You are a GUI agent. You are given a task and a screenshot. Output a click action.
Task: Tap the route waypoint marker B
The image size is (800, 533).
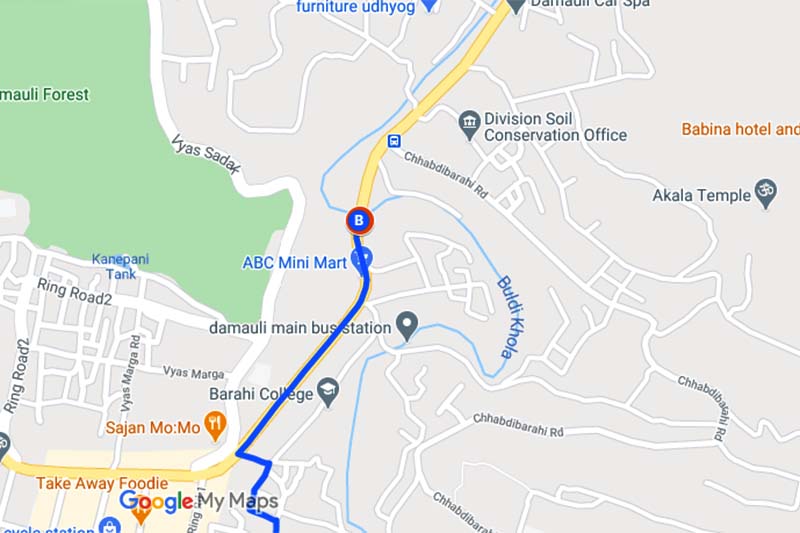coord(360,220)
